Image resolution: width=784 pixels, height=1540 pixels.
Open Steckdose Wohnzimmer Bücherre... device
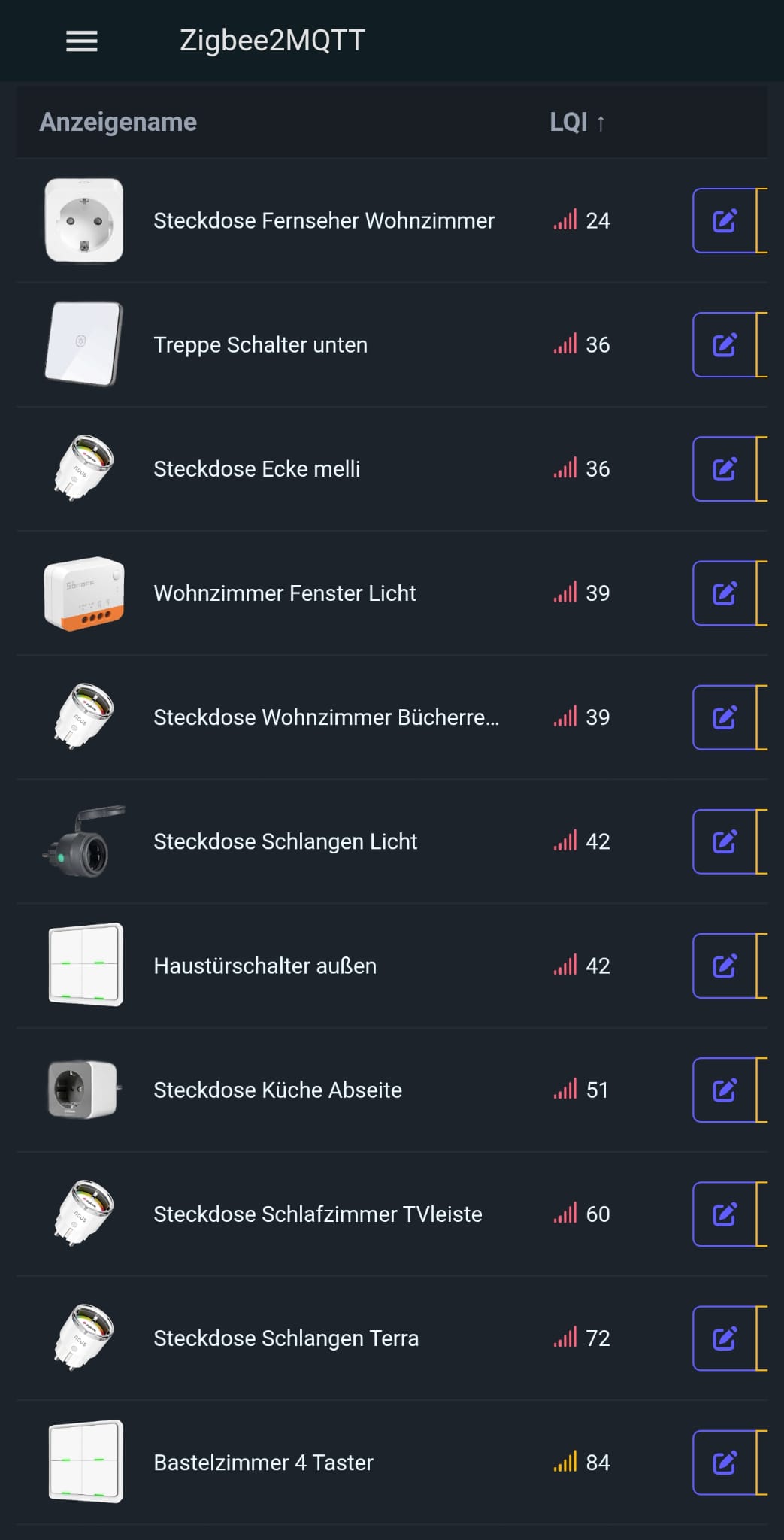pyautogui.click(x=325, y=717)
